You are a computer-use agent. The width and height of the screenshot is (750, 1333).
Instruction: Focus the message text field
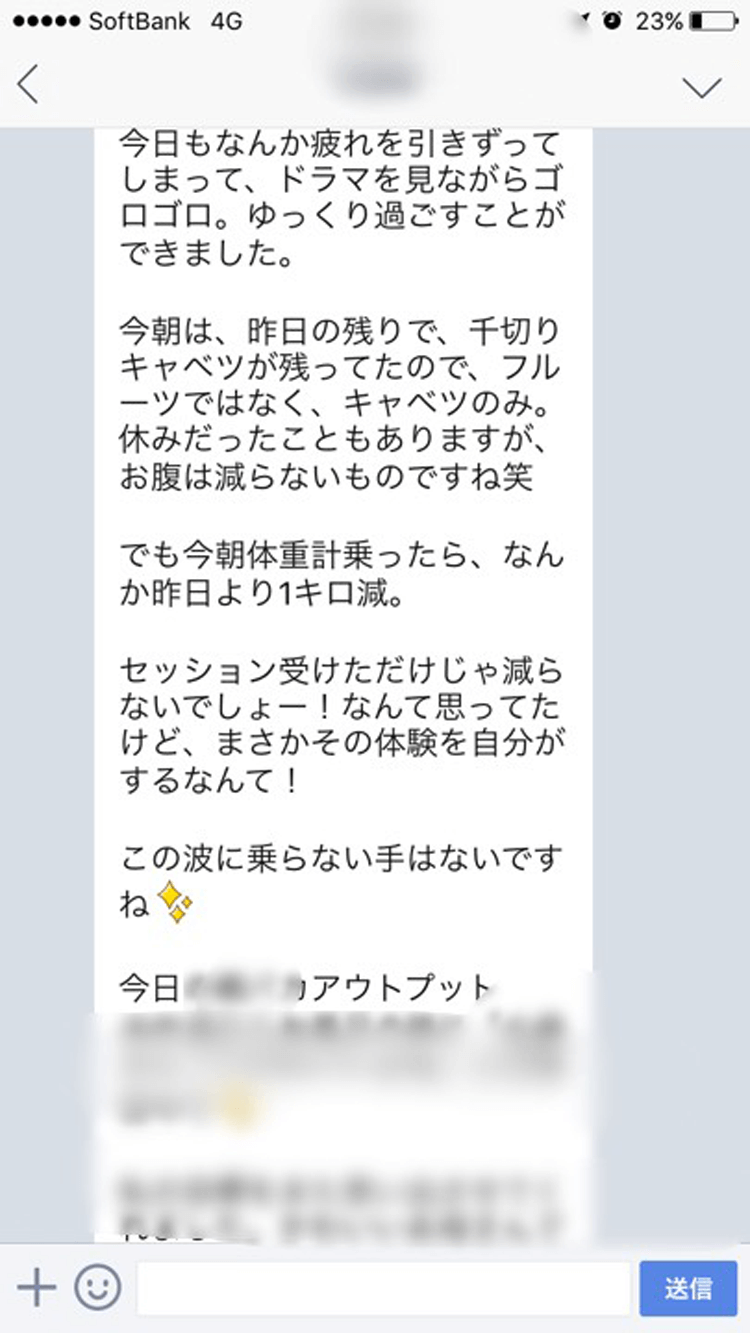pyautogui.click(x=383, y=1288)
